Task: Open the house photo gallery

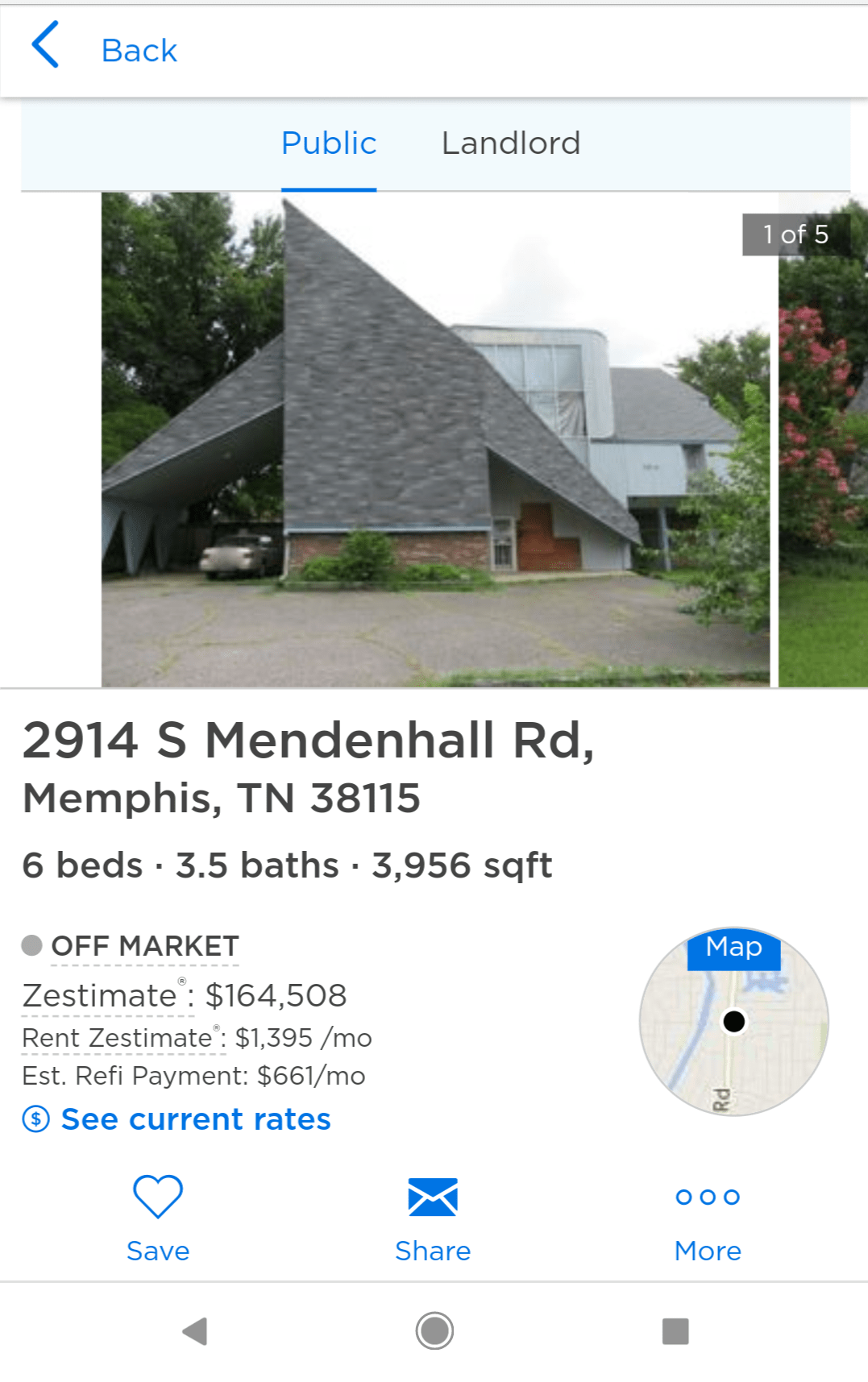Action: (x=435, y=439)
